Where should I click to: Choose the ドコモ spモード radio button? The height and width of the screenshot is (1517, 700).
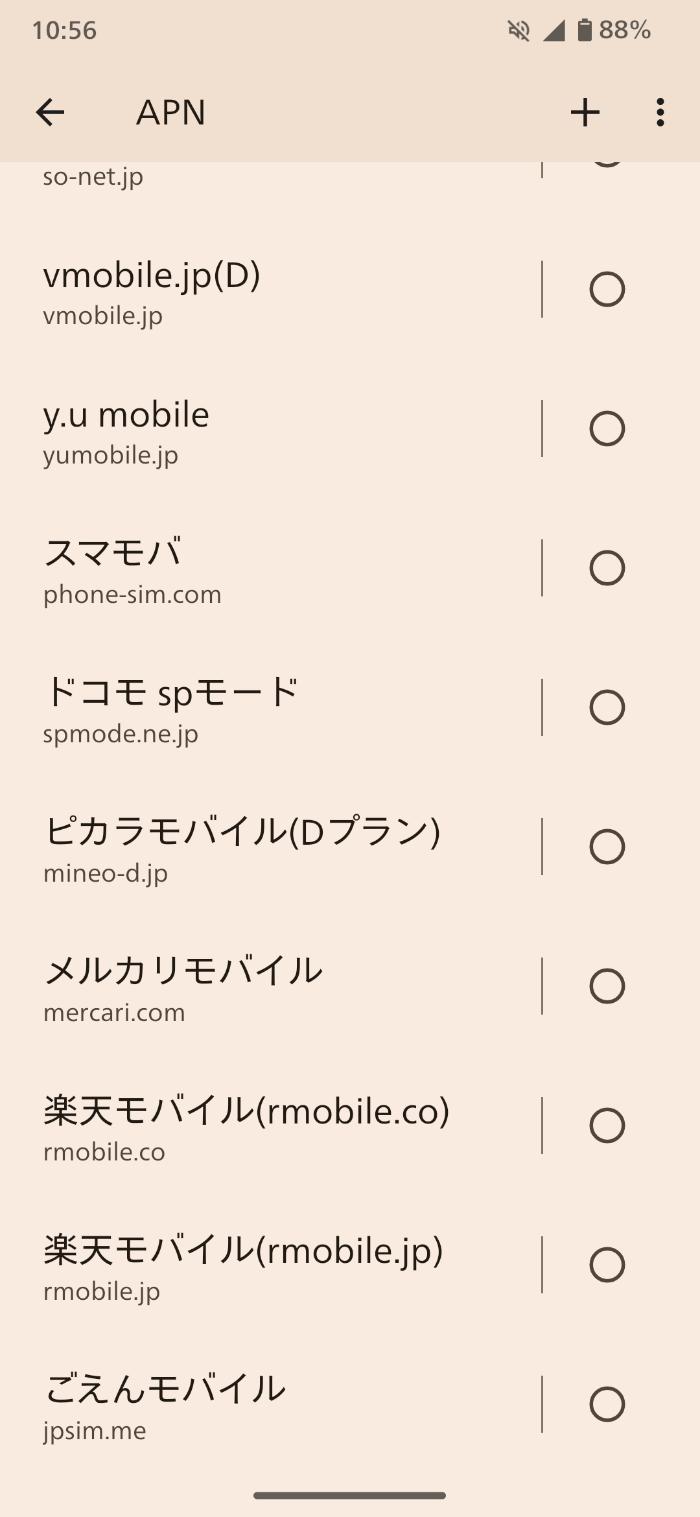pos(607,708)
